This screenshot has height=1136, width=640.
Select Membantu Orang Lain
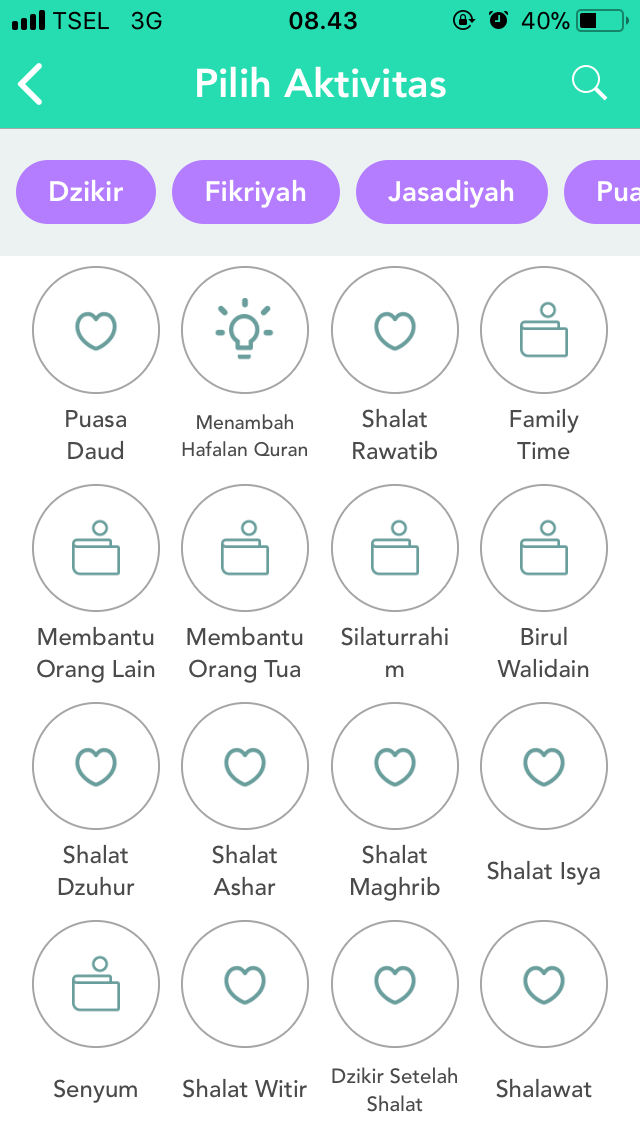tap(96, 548)
